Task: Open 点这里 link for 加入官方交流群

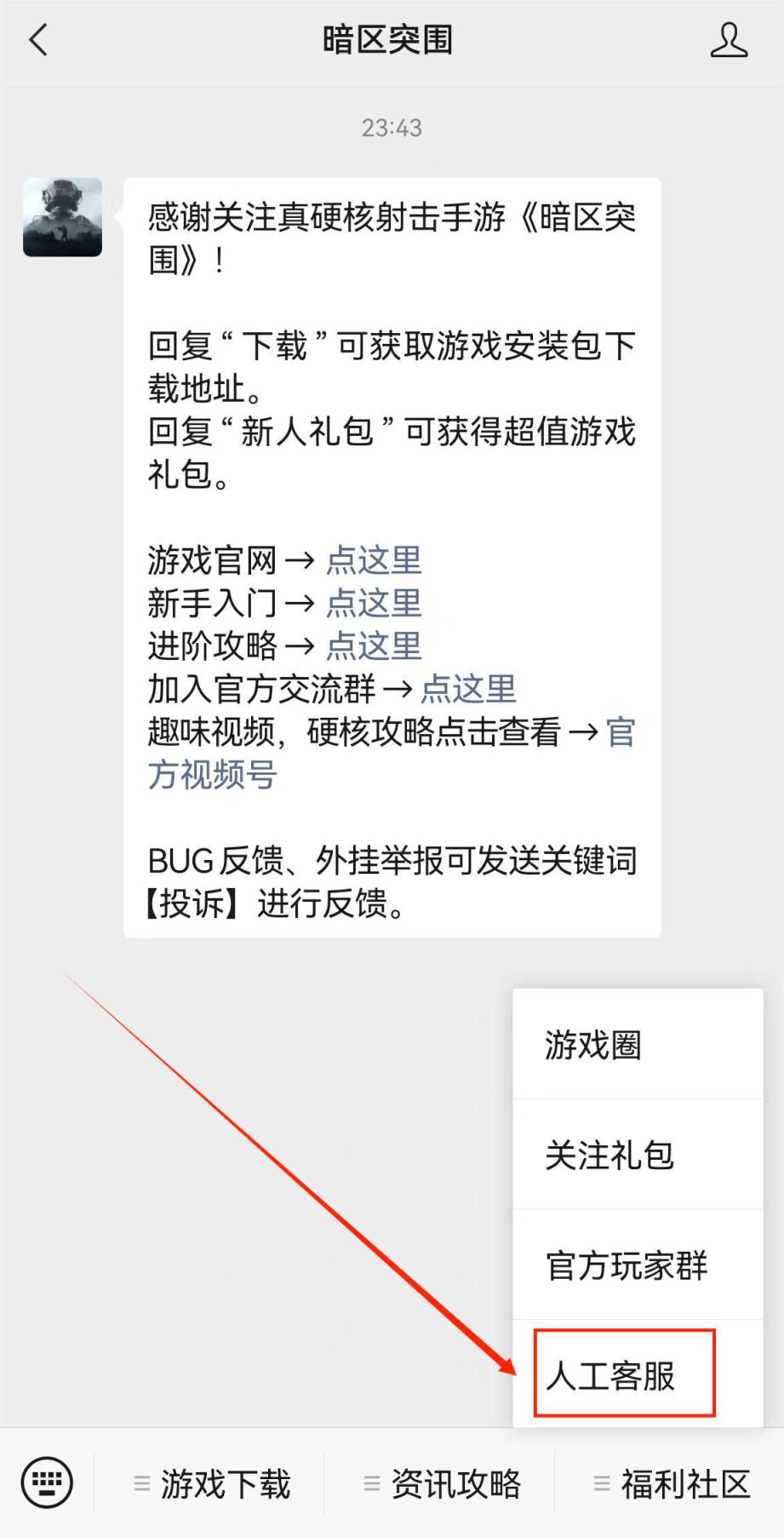Action: tap(468, 689)
